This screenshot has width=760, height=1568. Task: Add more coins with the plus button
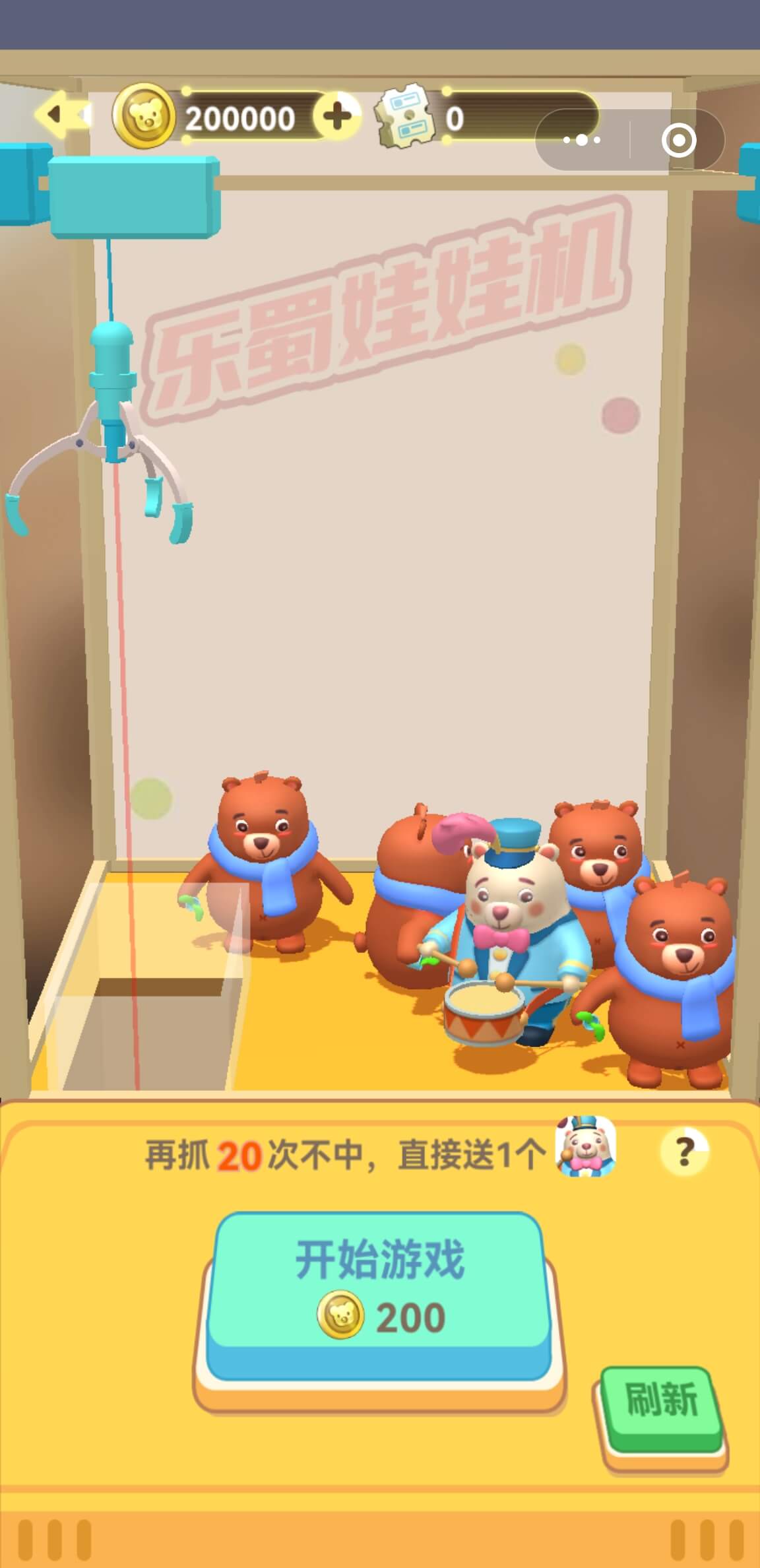point(337,117)
